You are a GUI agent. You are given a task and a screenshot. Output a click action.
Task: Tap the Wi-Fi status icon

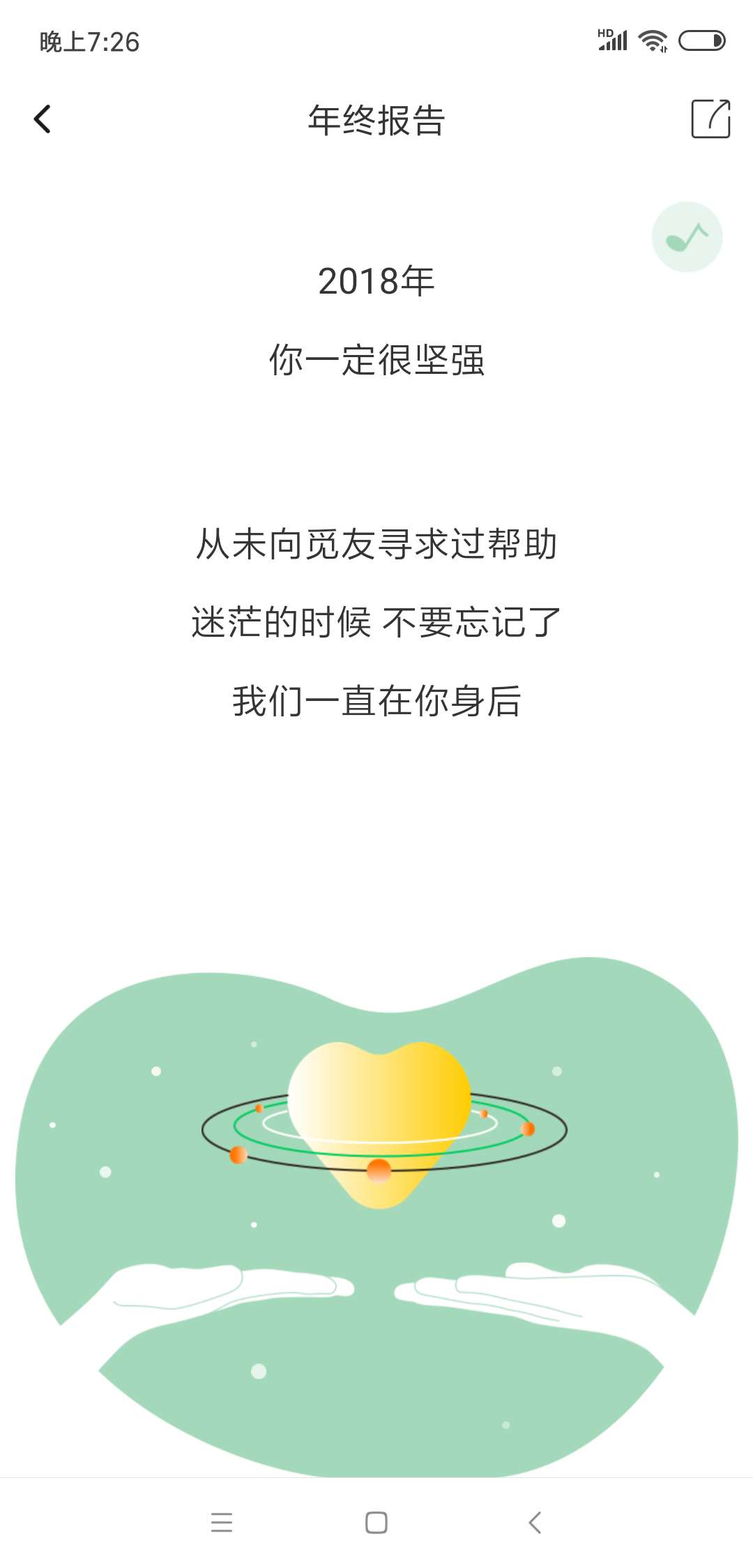click(x=653, y=40)
